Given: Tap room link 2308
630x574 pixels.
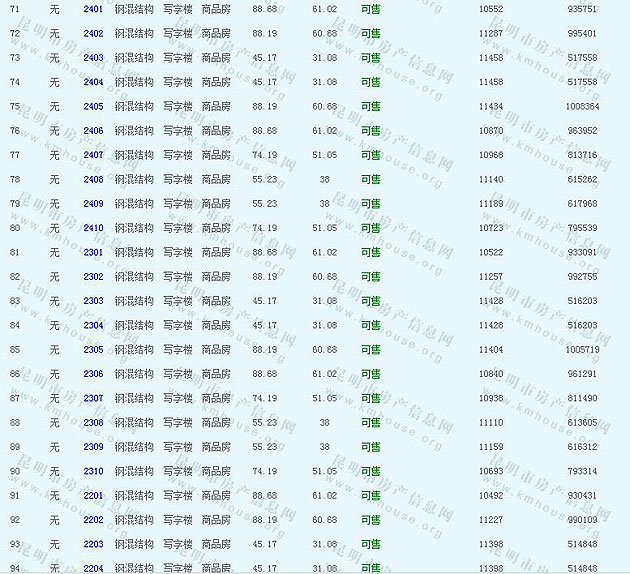Looking at the screenshot, I should pos(93,423).
